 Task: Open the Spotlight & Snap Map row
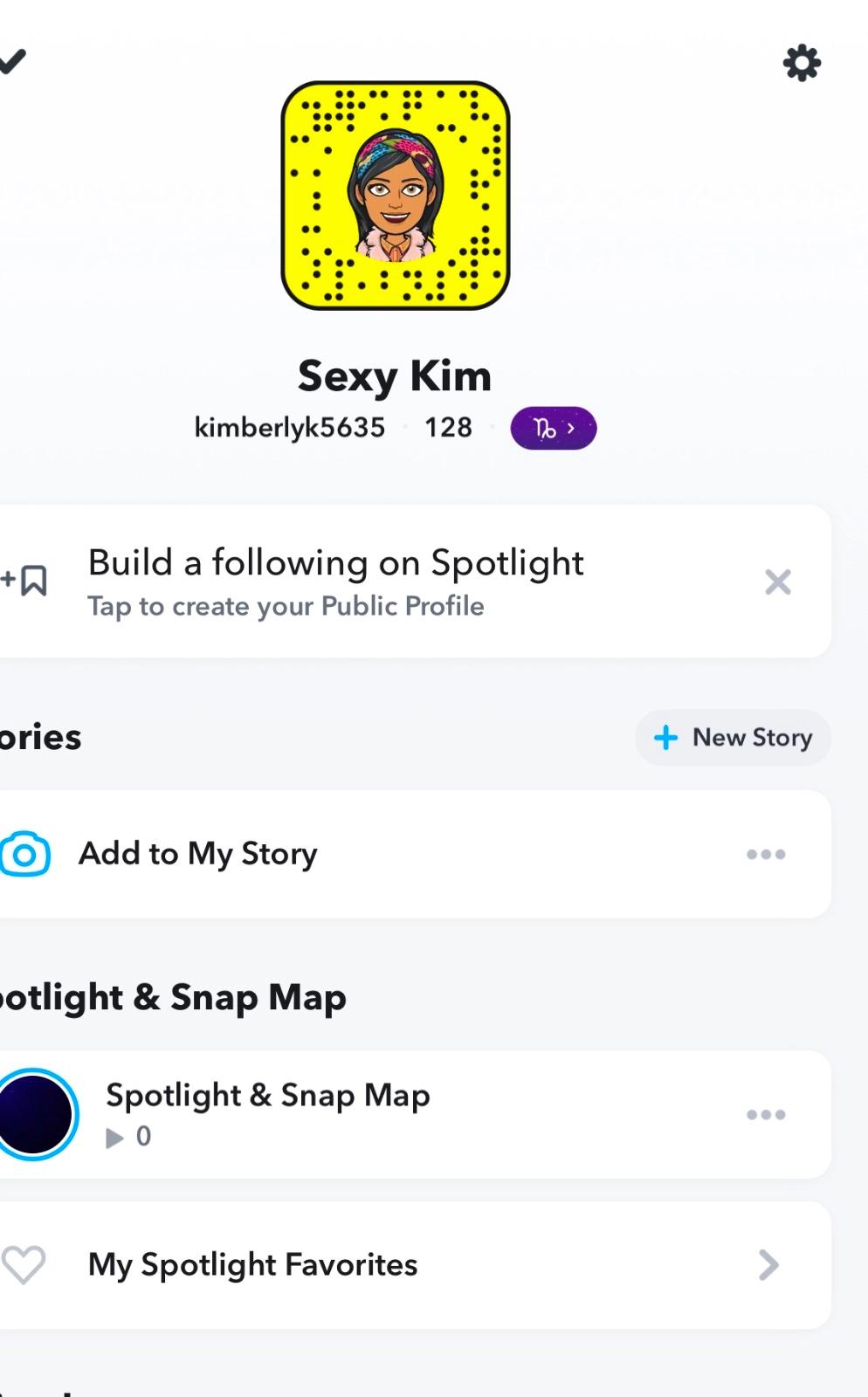click(x=267, y=1114)
